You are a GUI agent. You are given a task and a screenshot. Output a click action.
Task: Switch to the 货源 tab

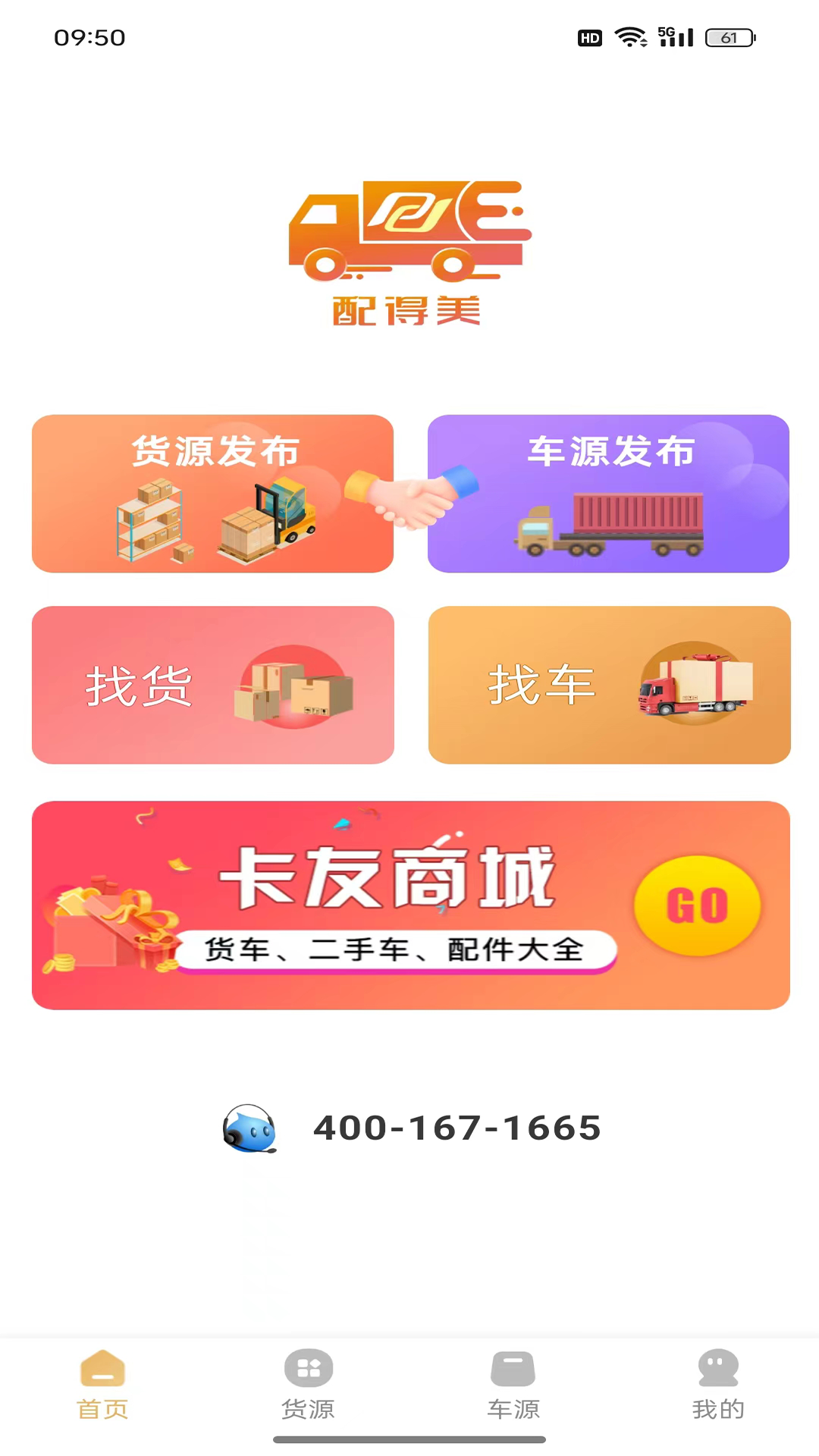coord(308,1385)
